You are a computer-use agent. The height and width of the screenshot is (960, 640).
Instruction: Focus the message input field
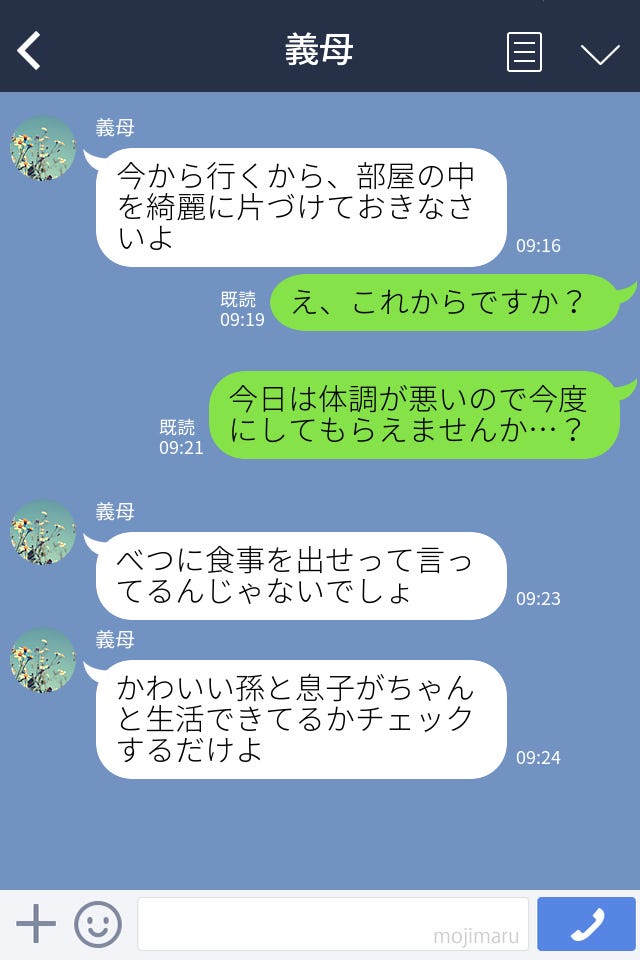(332, 924)
